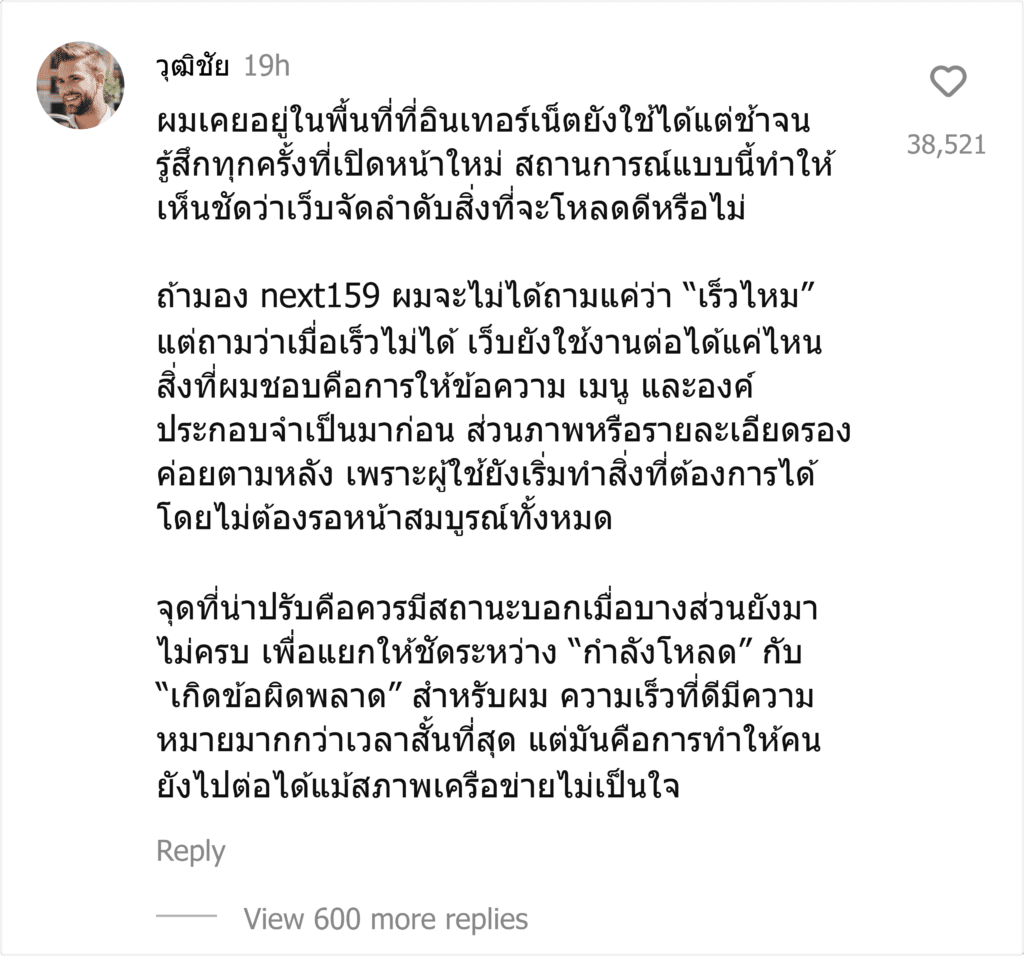Expand View 600 more replies
This screenshot has width=1024, height=956.
(385, 919)
